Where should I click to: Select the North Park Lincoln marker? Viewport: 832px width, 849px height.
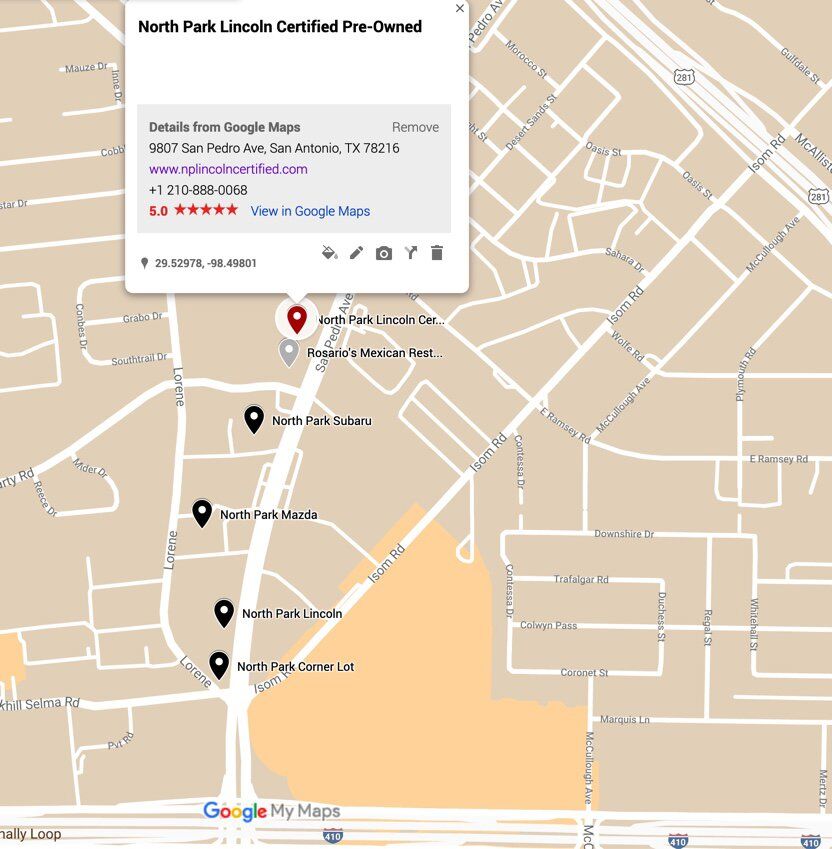[224, 612]
